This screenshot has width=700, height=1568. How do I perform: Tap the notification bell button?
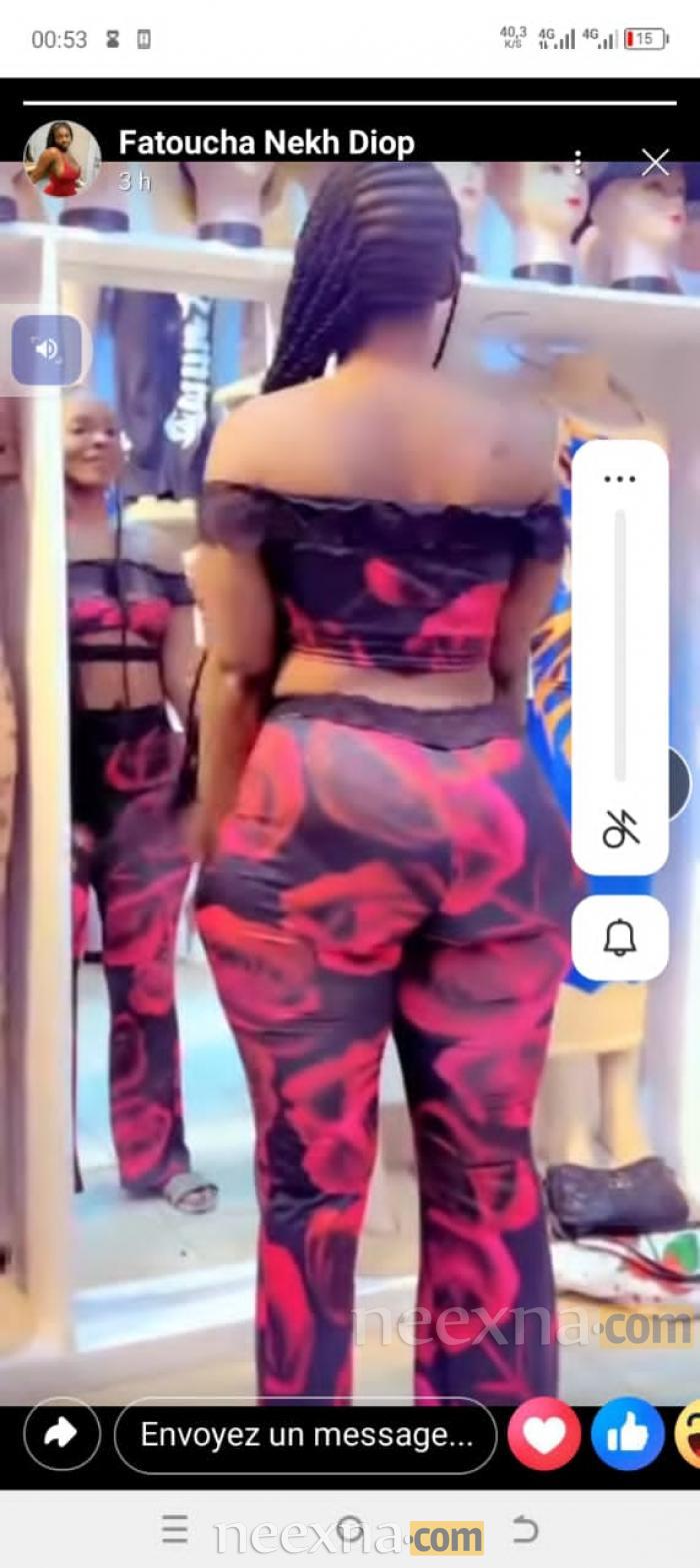pyautogui.click(x=620, y=937)
